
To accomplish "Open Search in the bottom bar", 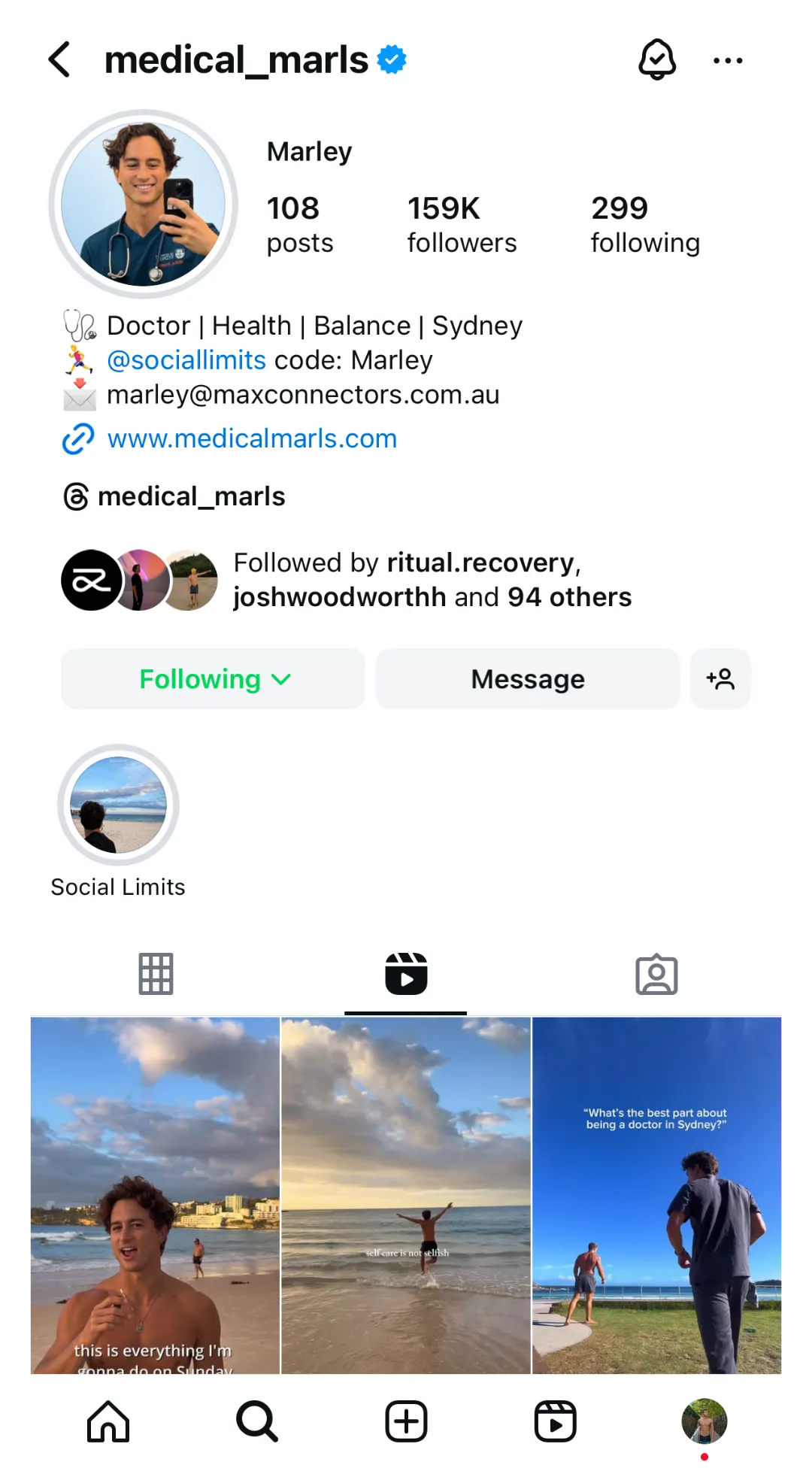I will point(257,1421).
